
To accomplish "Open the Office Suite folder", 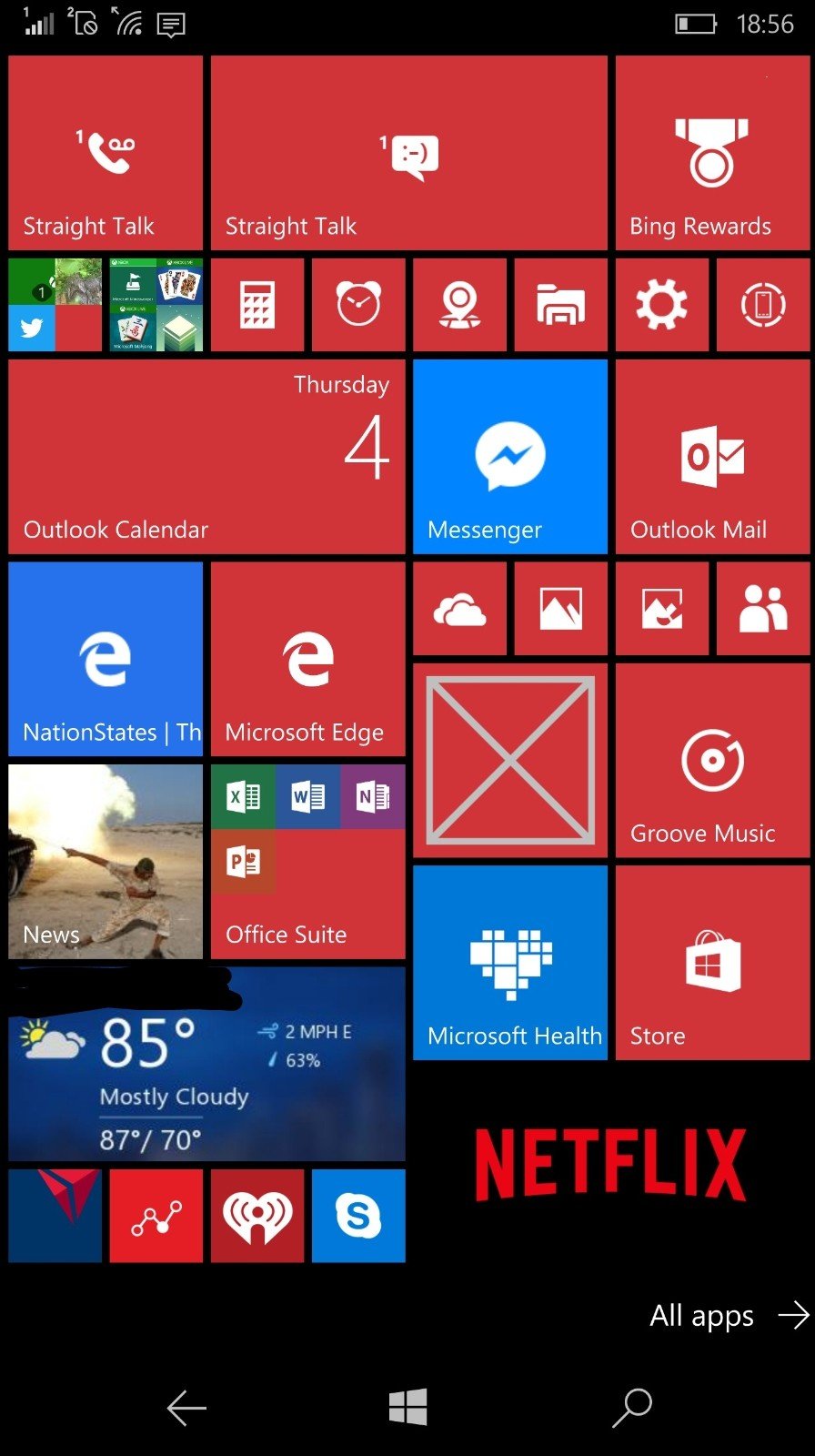I will point(307,862).
